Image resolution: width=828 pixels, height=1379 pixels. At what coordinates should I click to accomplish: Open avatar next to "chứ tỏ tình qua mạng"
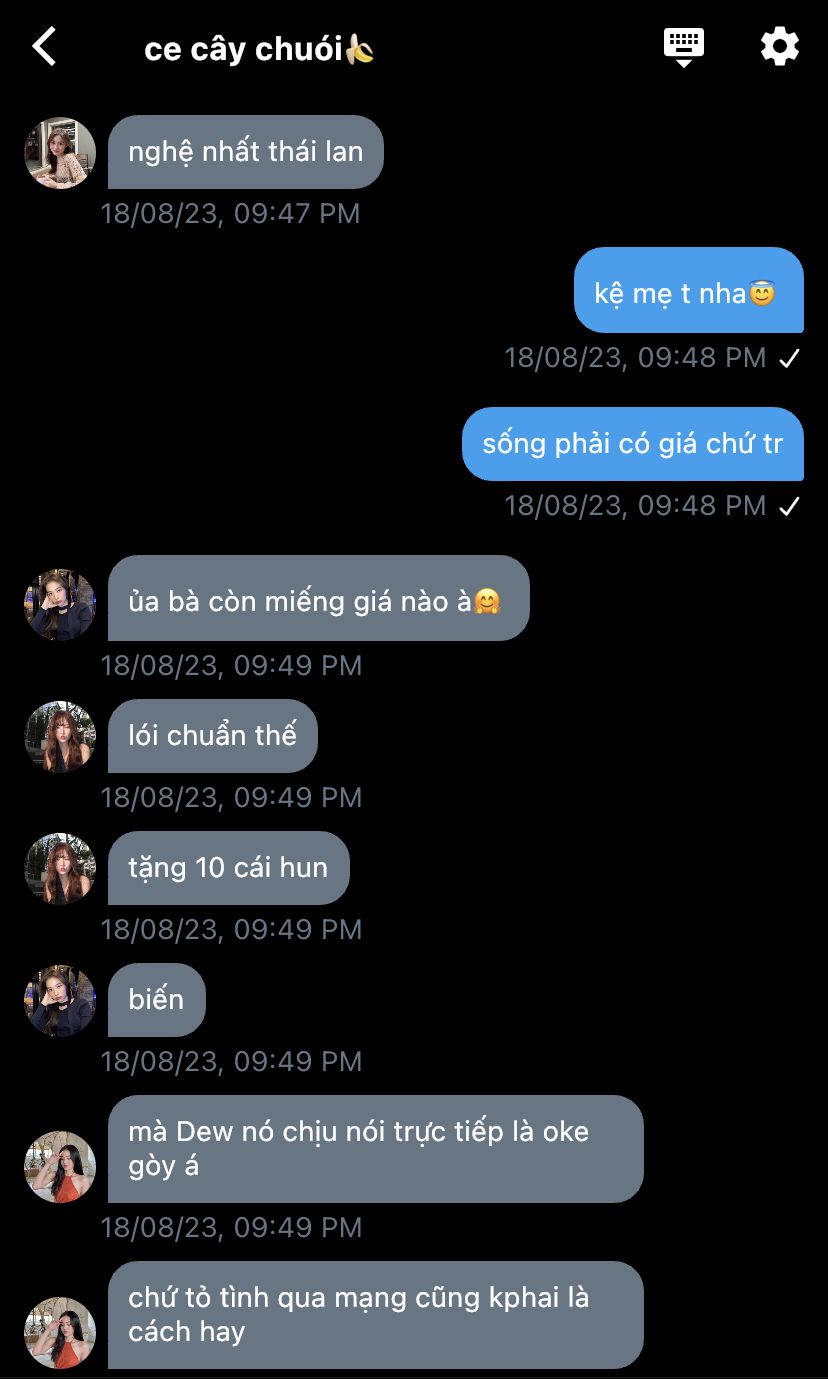(x=60, y=1332)
